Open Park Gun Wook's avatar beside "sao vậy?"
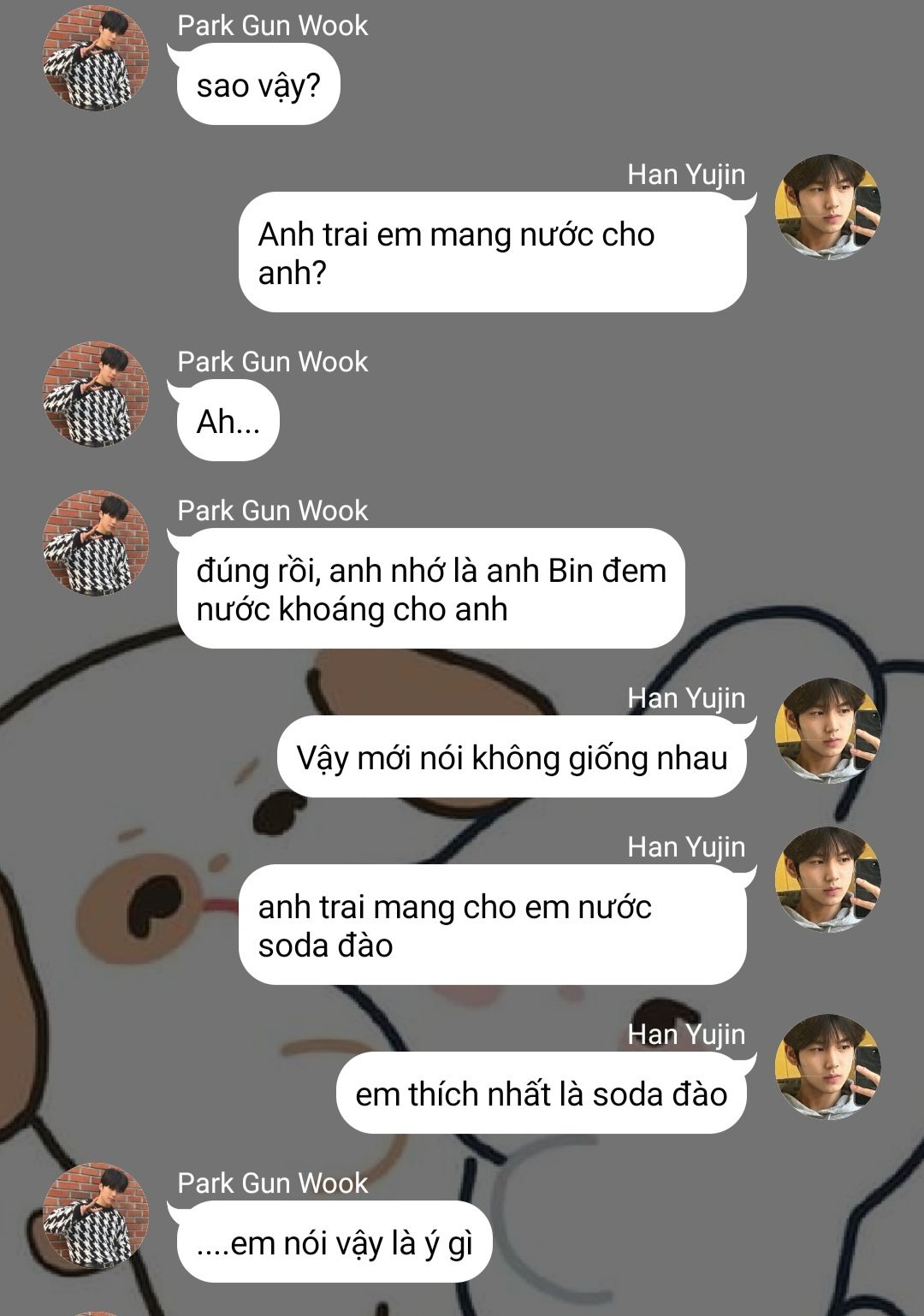This screenshot has width=924, height=1316. pyautogui.click(x=96, y=58)
